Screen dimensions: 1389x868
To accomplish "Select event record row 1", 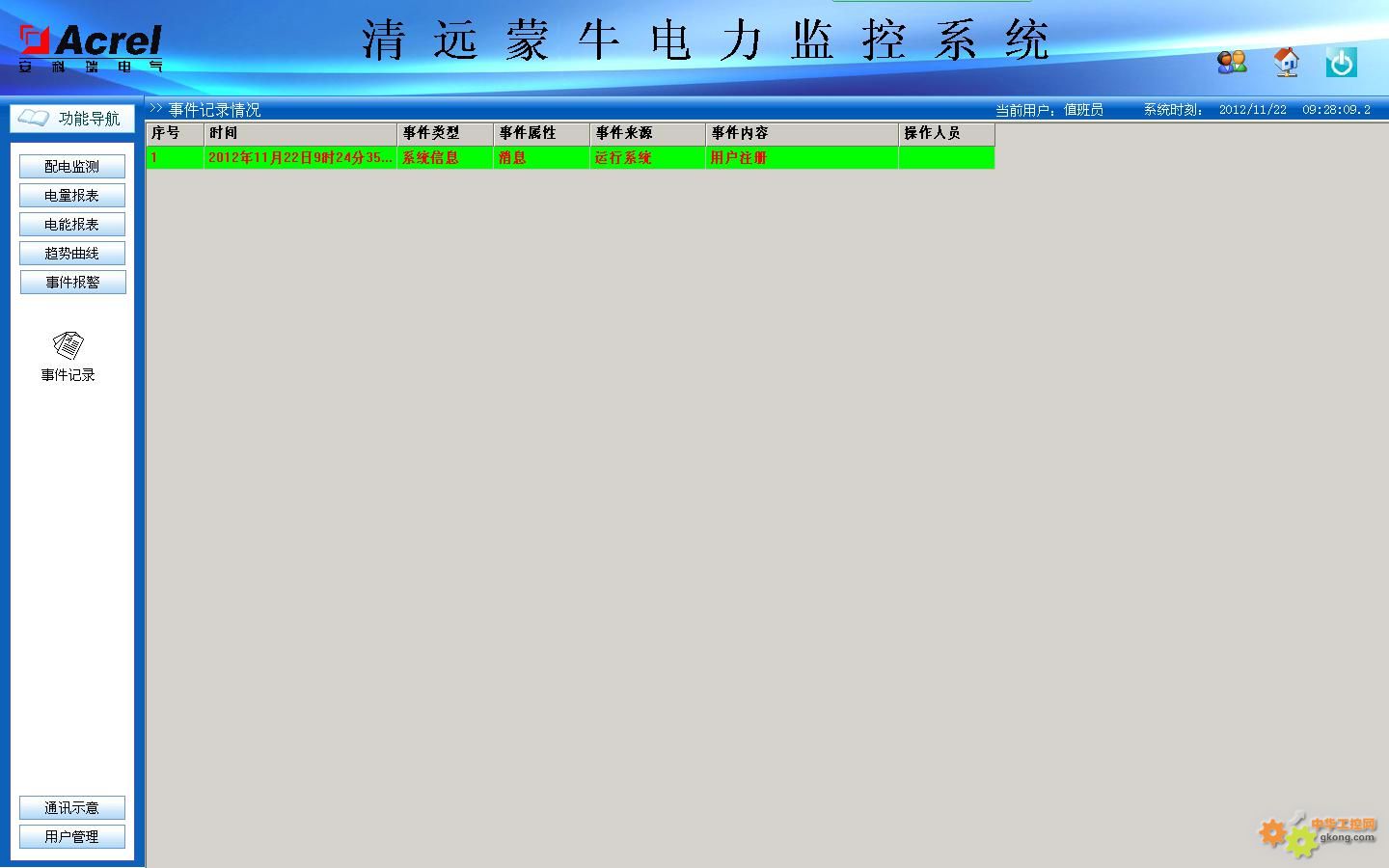I will pos(569,158).
